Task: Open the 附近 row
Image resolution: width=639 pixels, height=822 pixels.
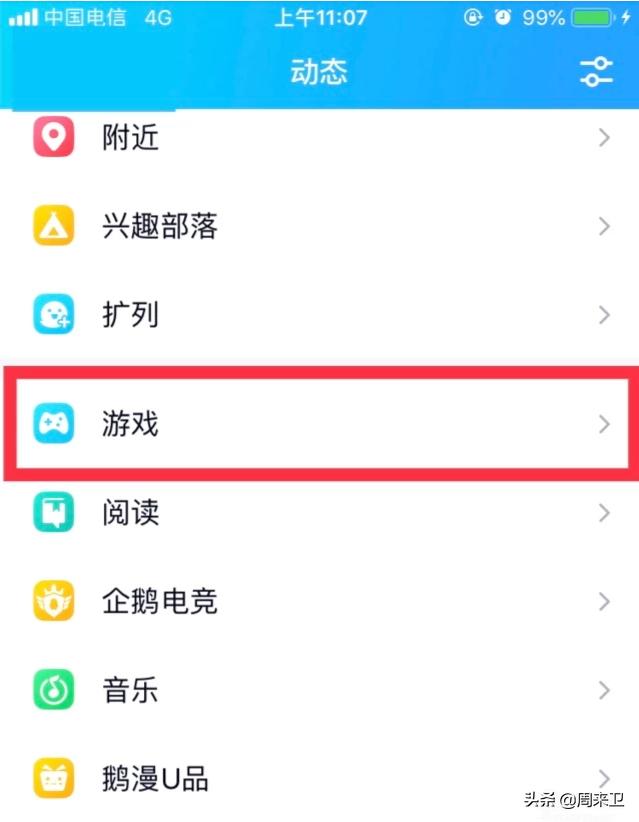Action: [x=320, y=138]
